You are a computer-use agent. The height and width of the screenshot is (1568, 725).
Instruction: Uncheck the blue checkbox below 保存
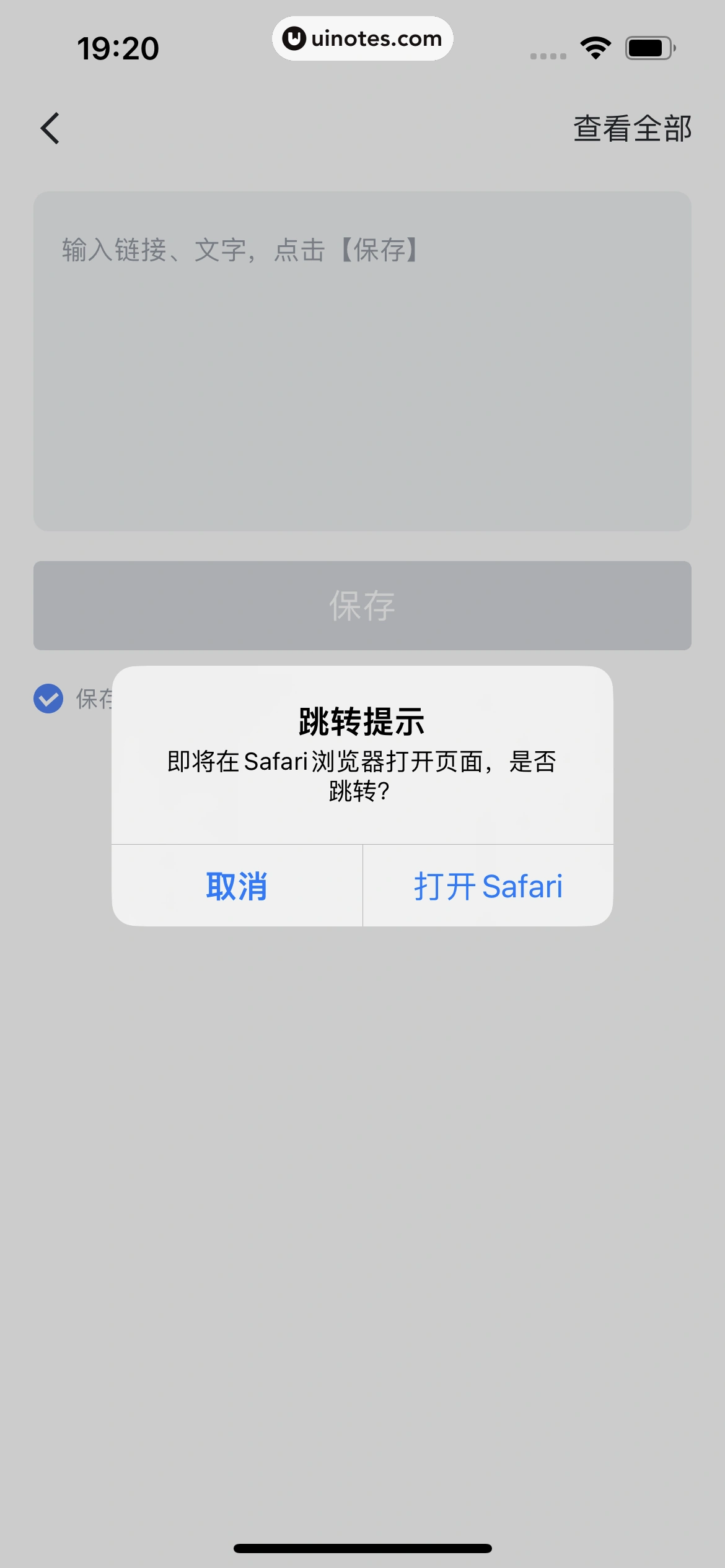[48, 699]
